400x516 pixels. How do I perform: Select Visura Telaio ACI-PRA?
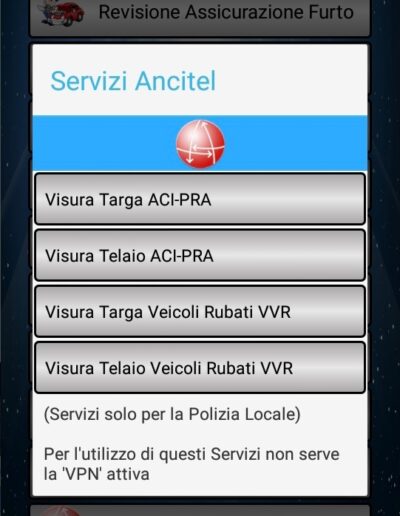[200, 255]
